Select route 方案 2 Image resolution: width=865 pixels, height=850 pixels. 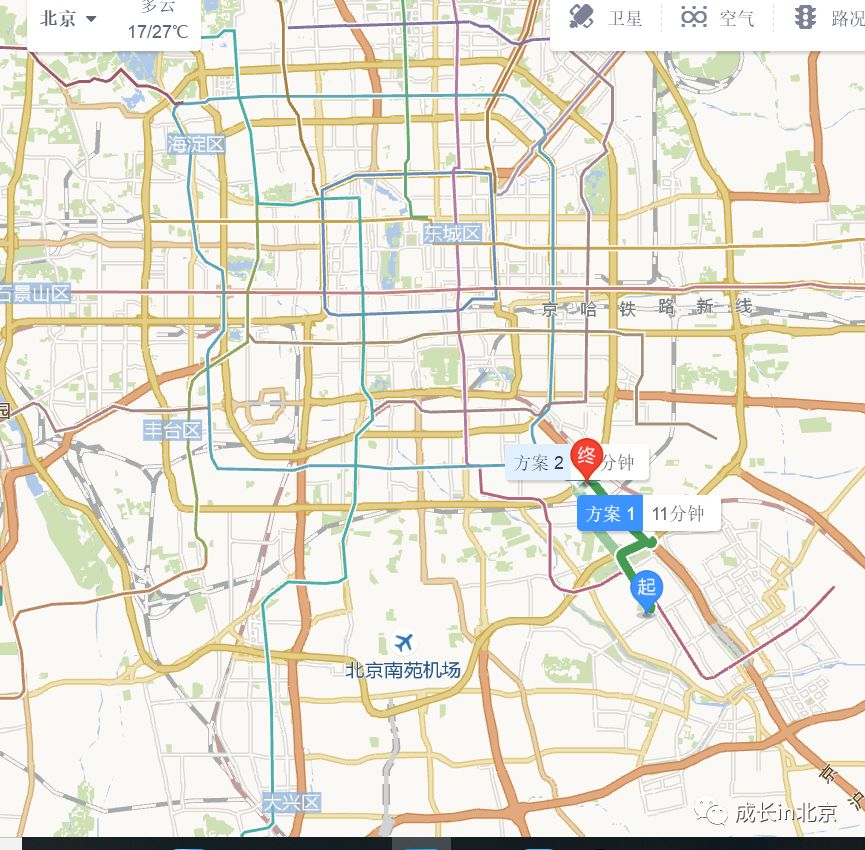[x=538, y=462]
